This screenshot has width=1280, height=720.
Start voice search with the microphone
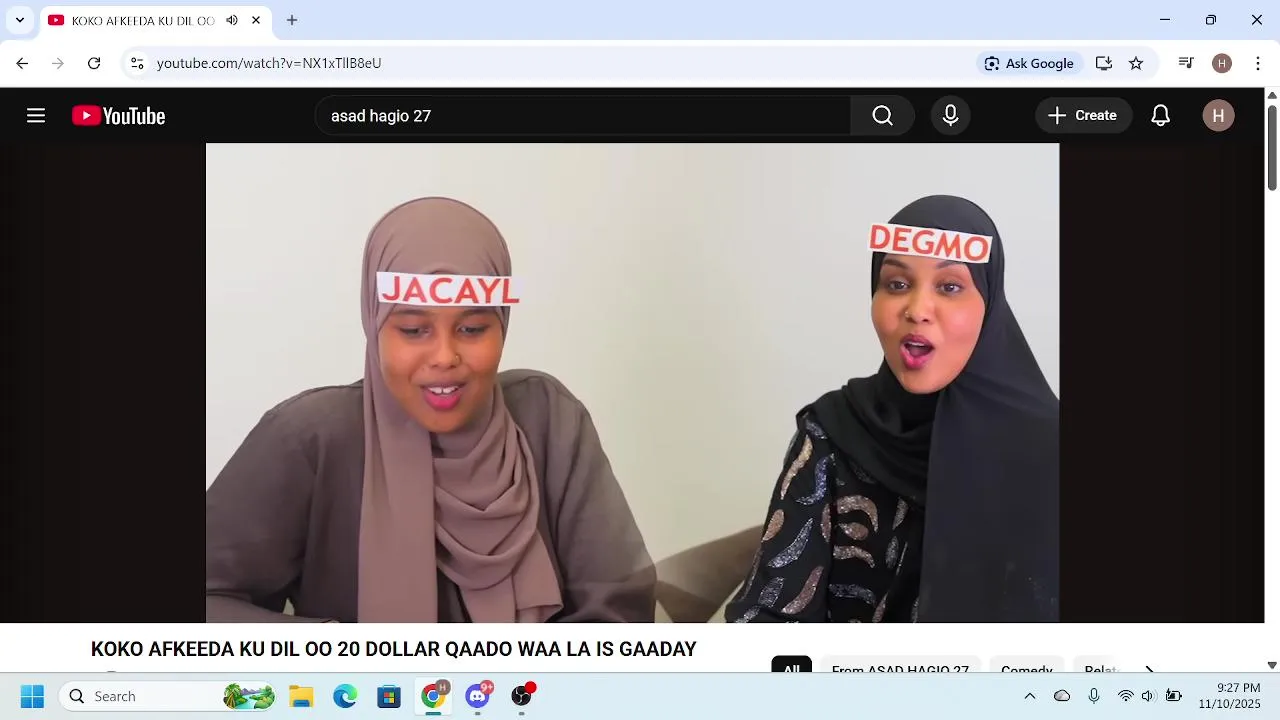(x=950, y=116)
